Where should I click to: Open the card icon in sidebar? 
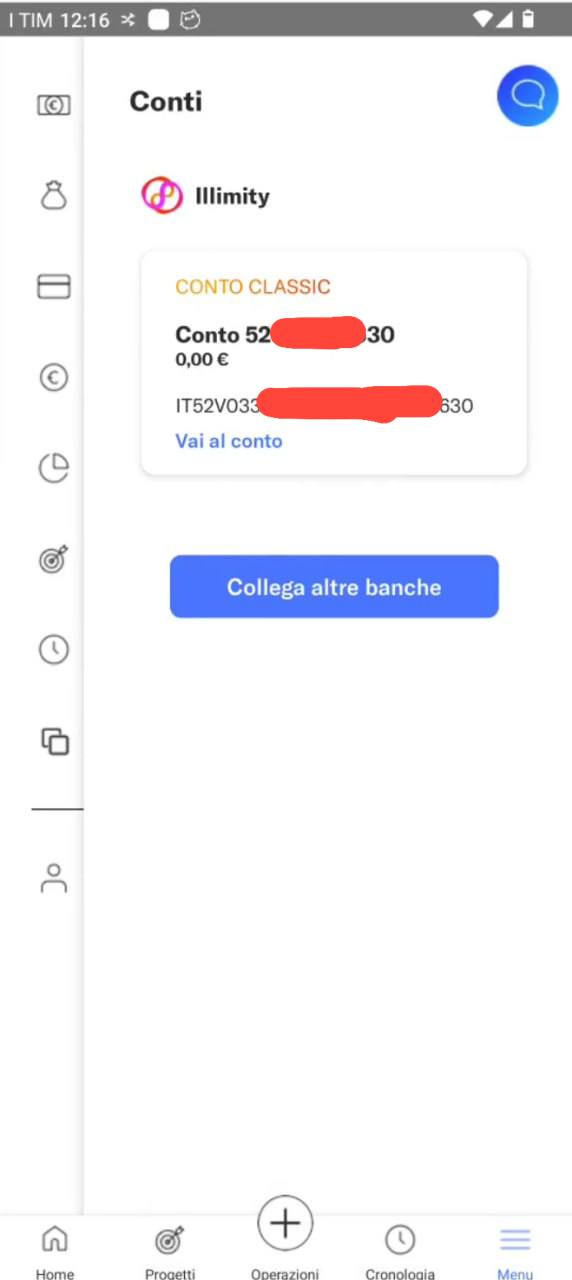point(54,287)
